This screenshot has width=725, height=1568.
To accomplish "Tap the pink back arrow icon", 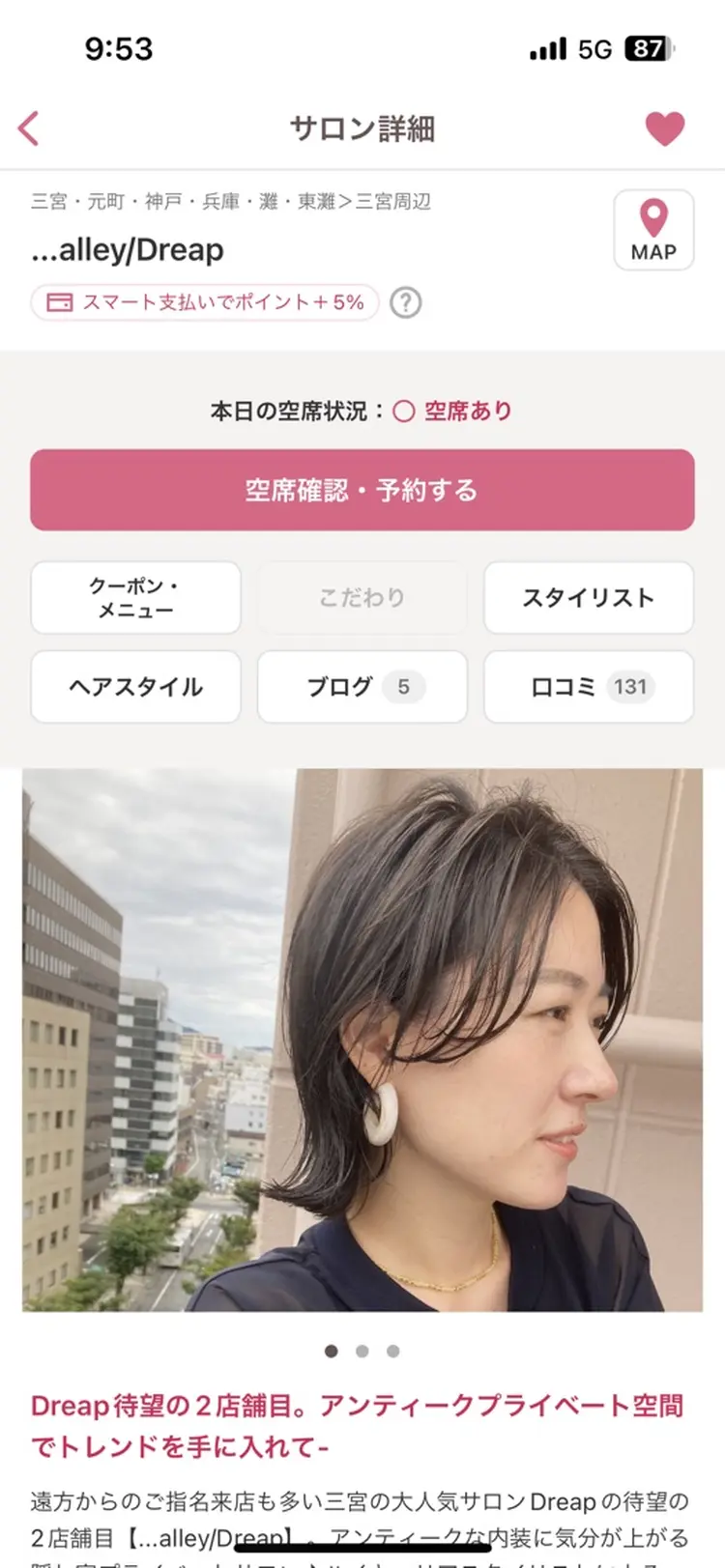I will tap(28, 128).
